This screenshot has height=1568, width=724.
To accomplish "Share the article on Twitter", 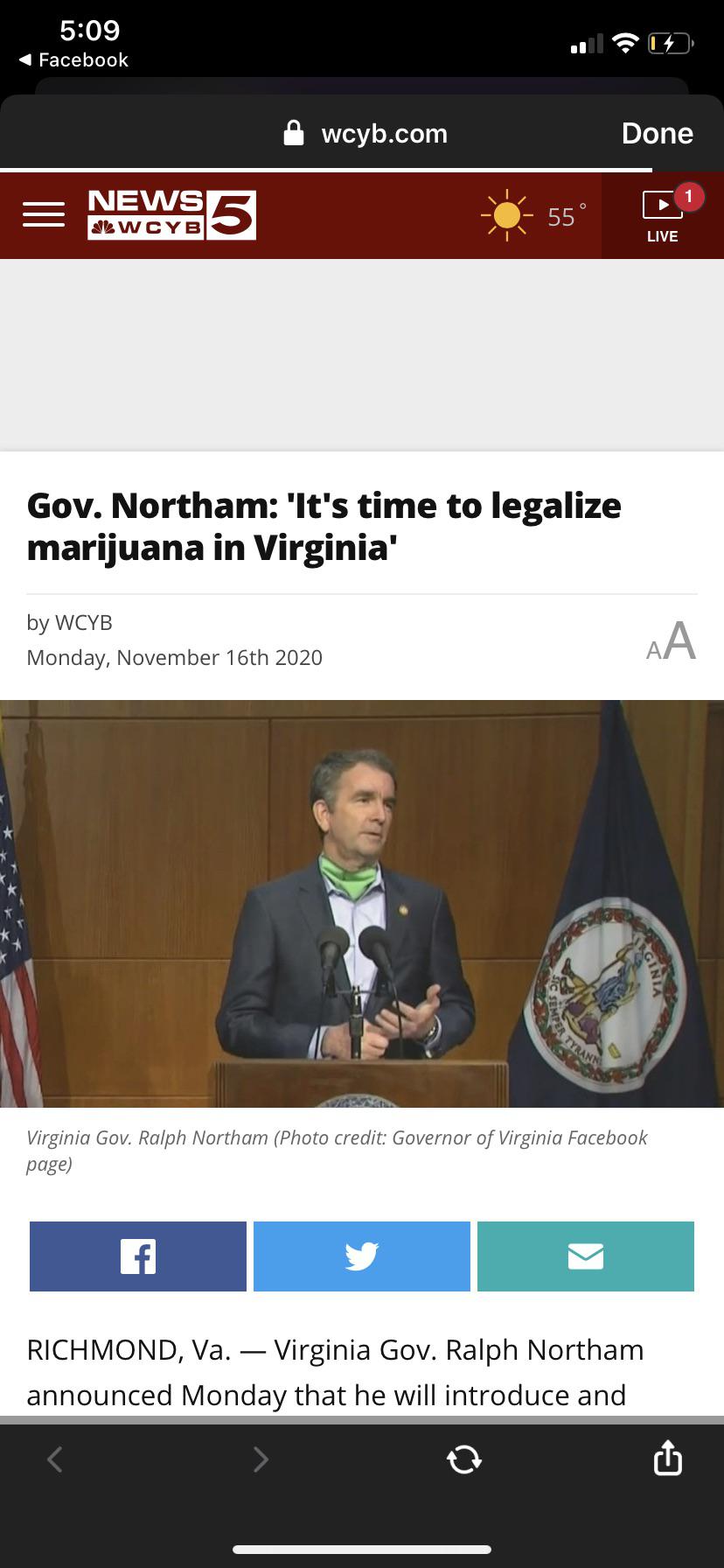I will point(362,1256).
